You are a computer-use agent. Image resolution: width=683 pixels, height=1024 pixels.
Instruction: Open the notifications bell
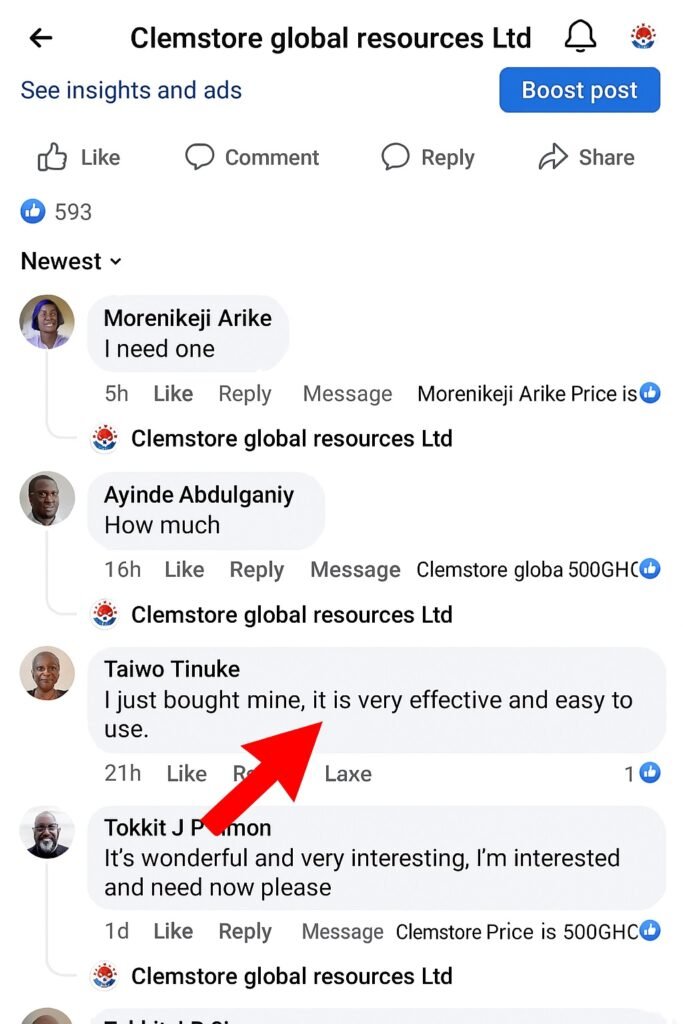tap(580, 38)
